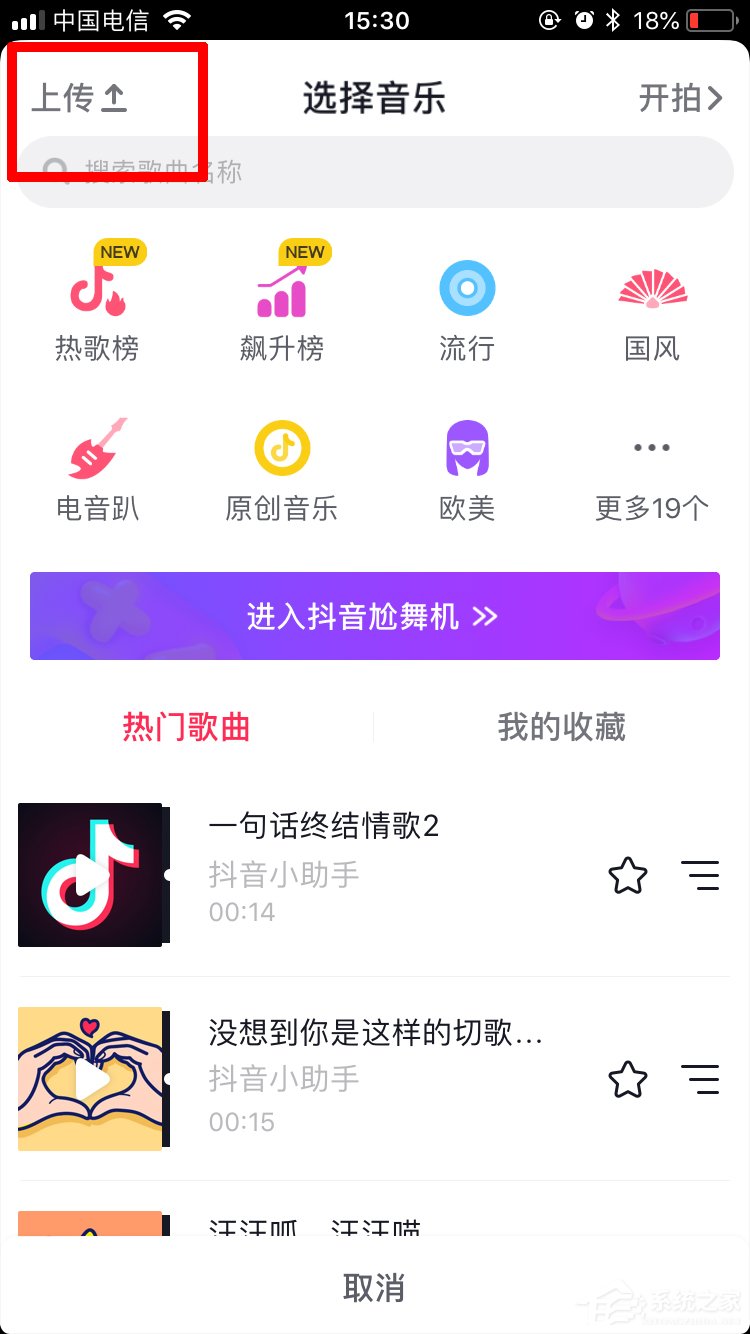The width and height of the screenshot is (750, 1334).
Task: Select the 飙升榜 rising chart icon
Action: pyautogui.click(x=282, y=290)
